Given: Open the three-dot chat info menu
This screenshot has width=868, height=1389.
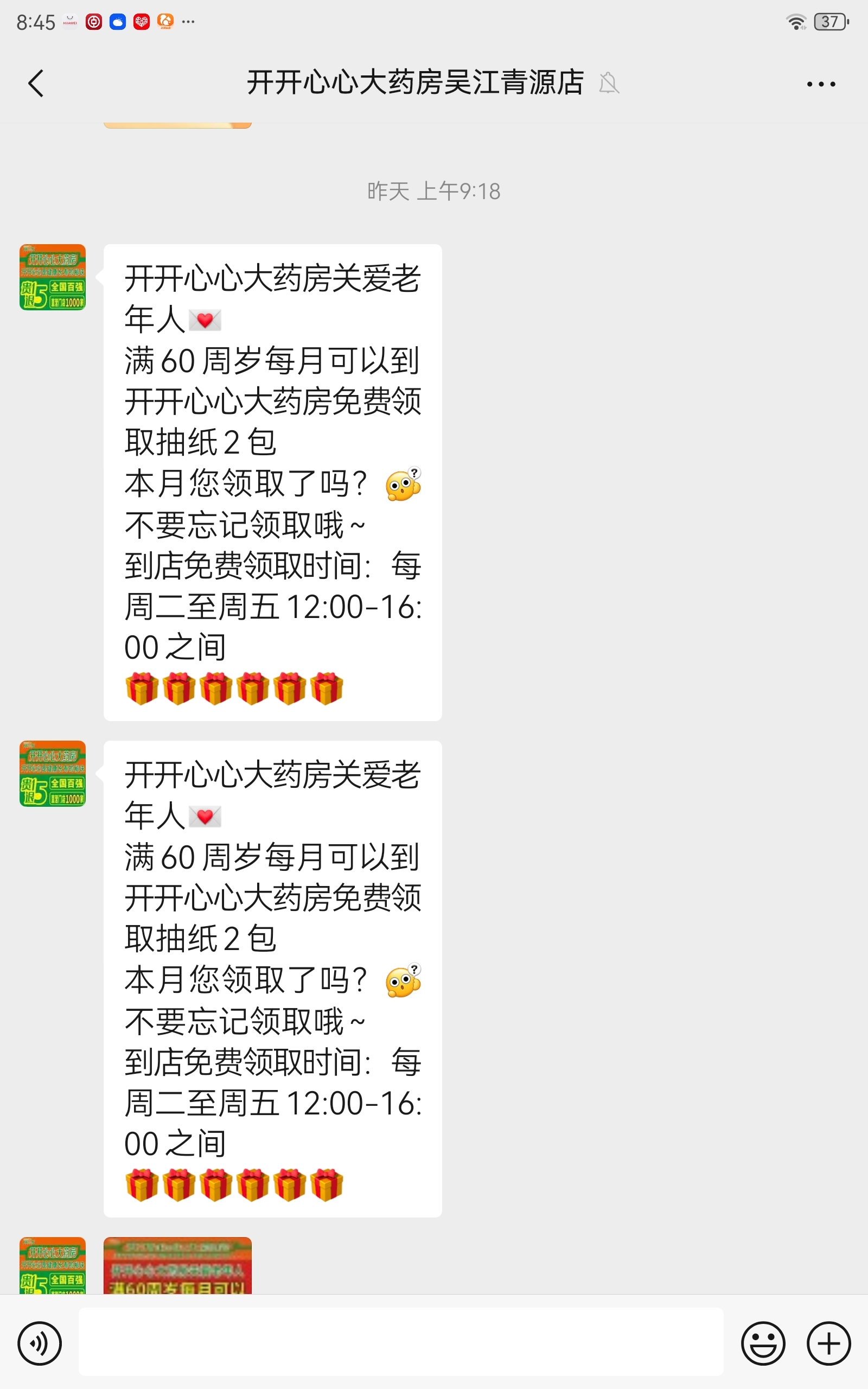Looking at the screenshot, I should click(x=820, y=84).
